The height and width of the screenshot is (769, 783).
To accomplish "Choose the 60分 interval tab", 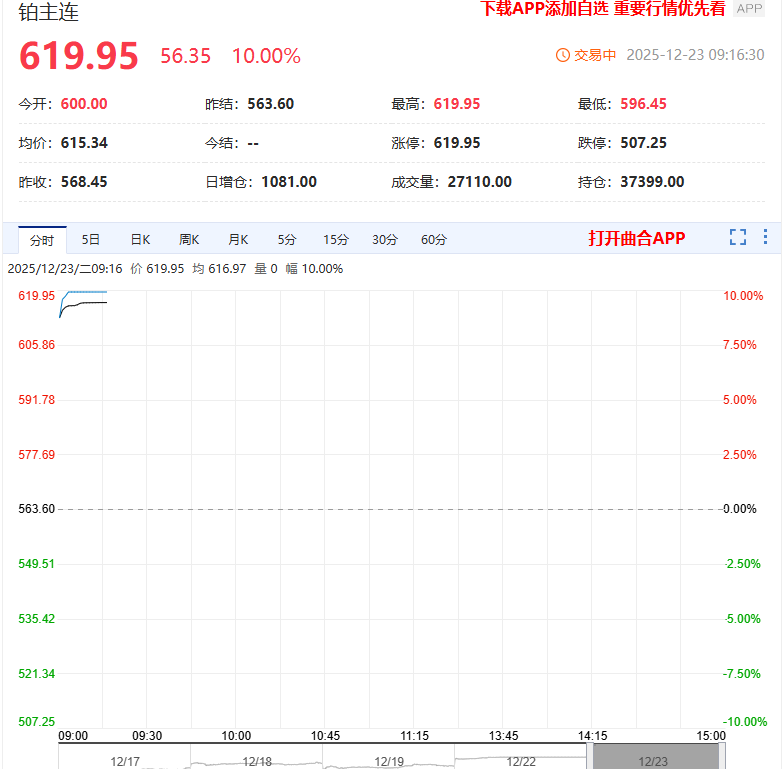I will coord(434,240).
